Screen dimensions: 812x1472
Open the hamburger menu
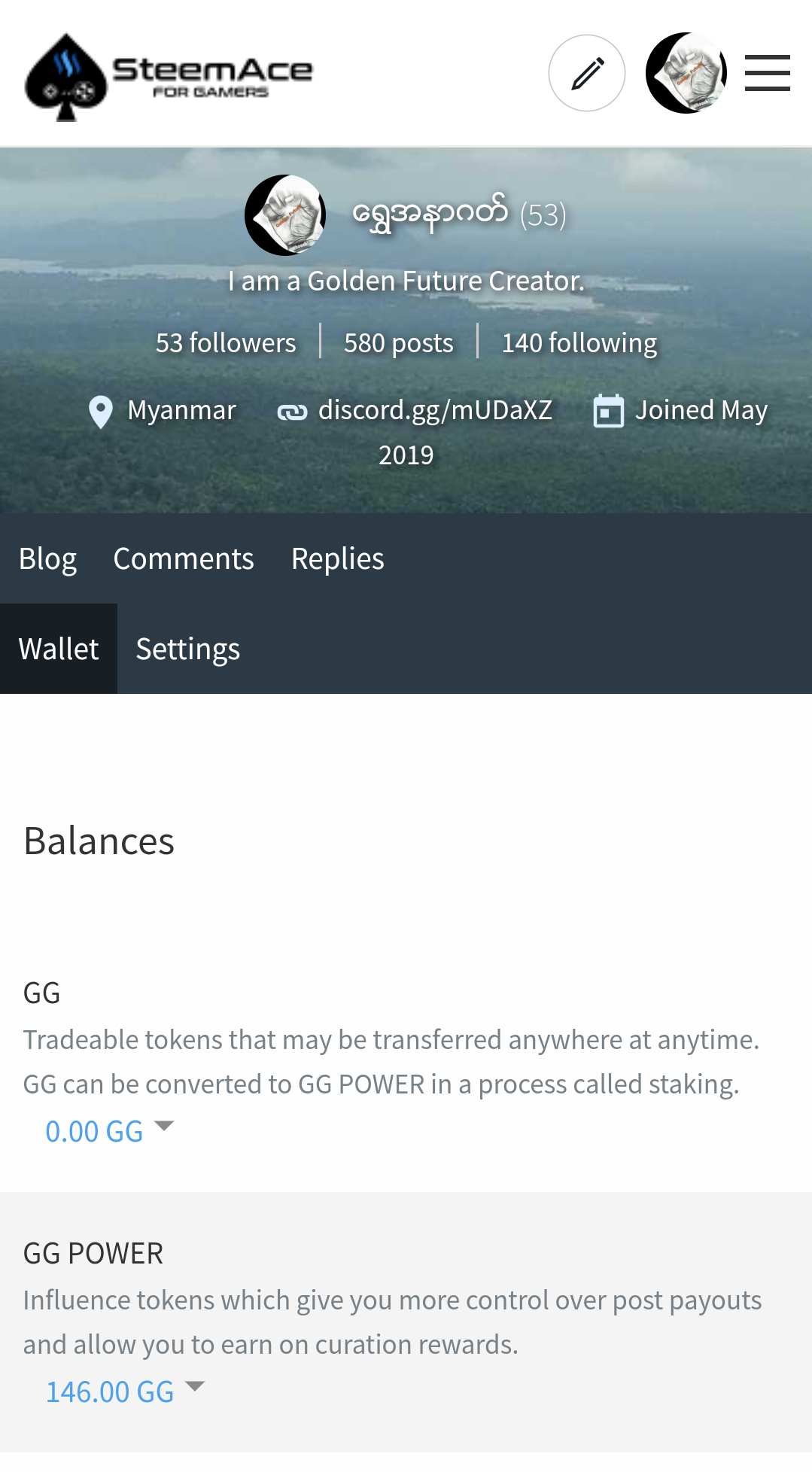[x=767, y=73]
